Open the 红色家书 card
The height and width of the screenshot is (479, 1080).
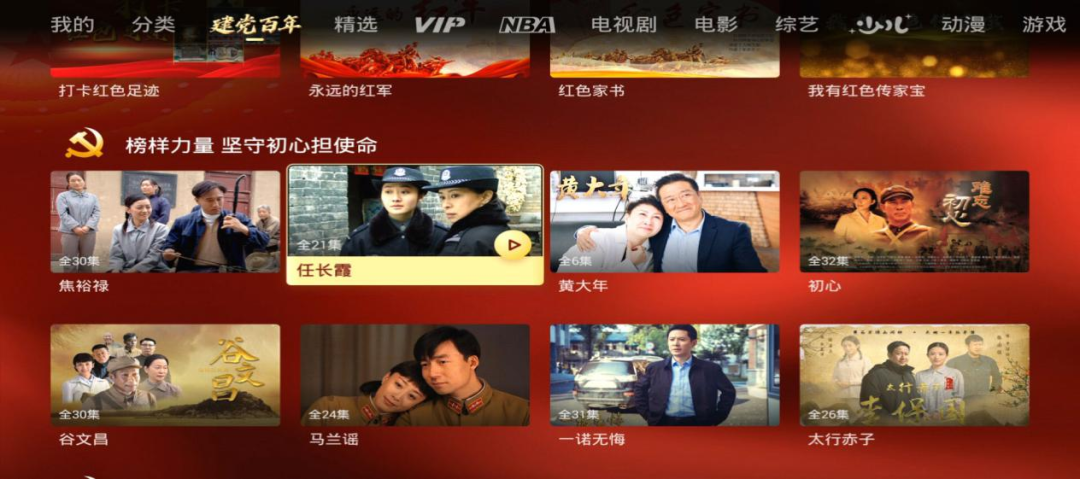pyautogui.click(x=664, y=60)
